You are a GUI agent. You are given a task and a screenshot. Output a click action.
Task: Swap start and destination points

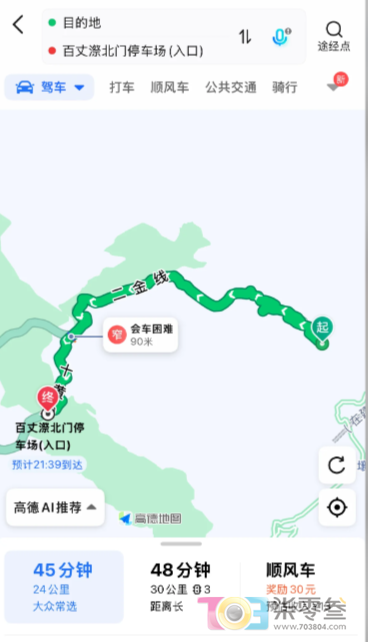click(245, 37)
